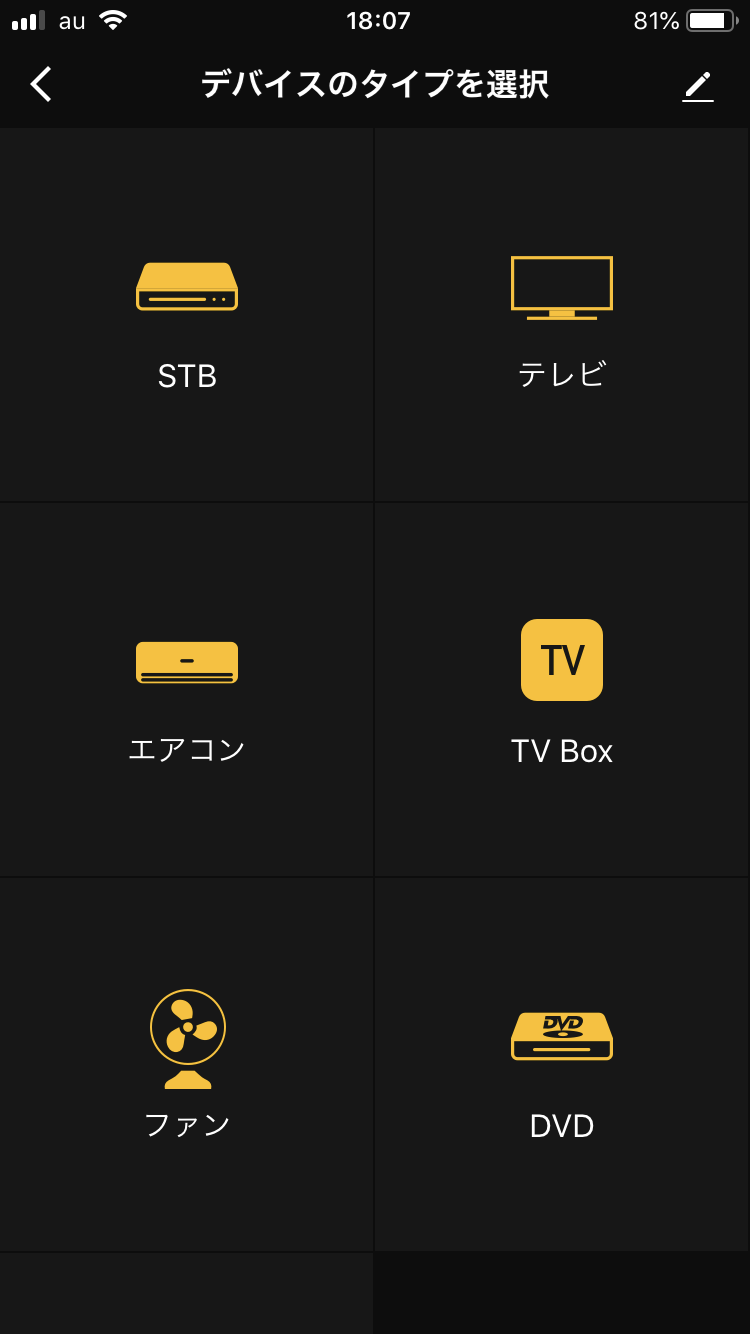This screenshot has height=1334, width=750.
Task: Go back using the top-left arrow
Action: [41, 84]
